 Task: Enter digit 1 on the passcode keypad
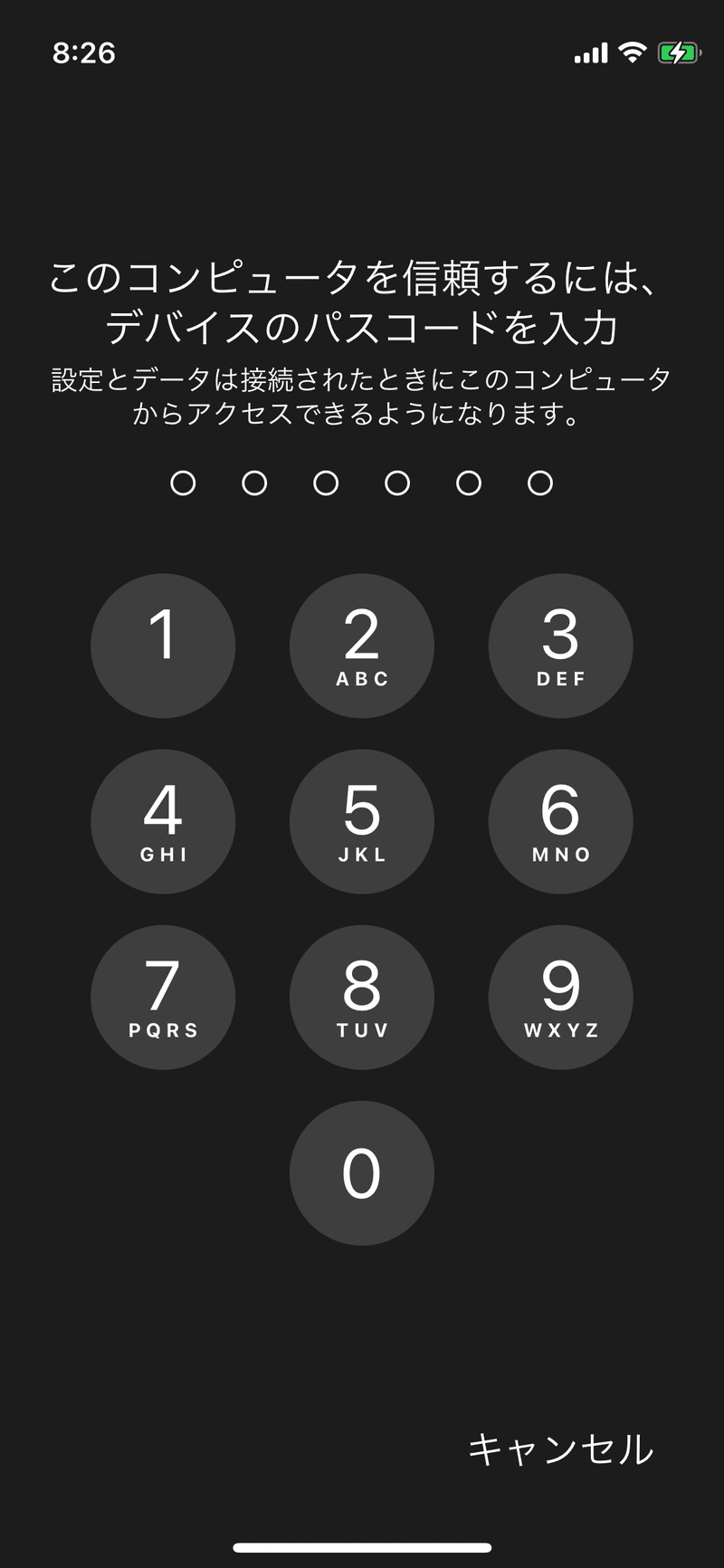coord(163,645)
